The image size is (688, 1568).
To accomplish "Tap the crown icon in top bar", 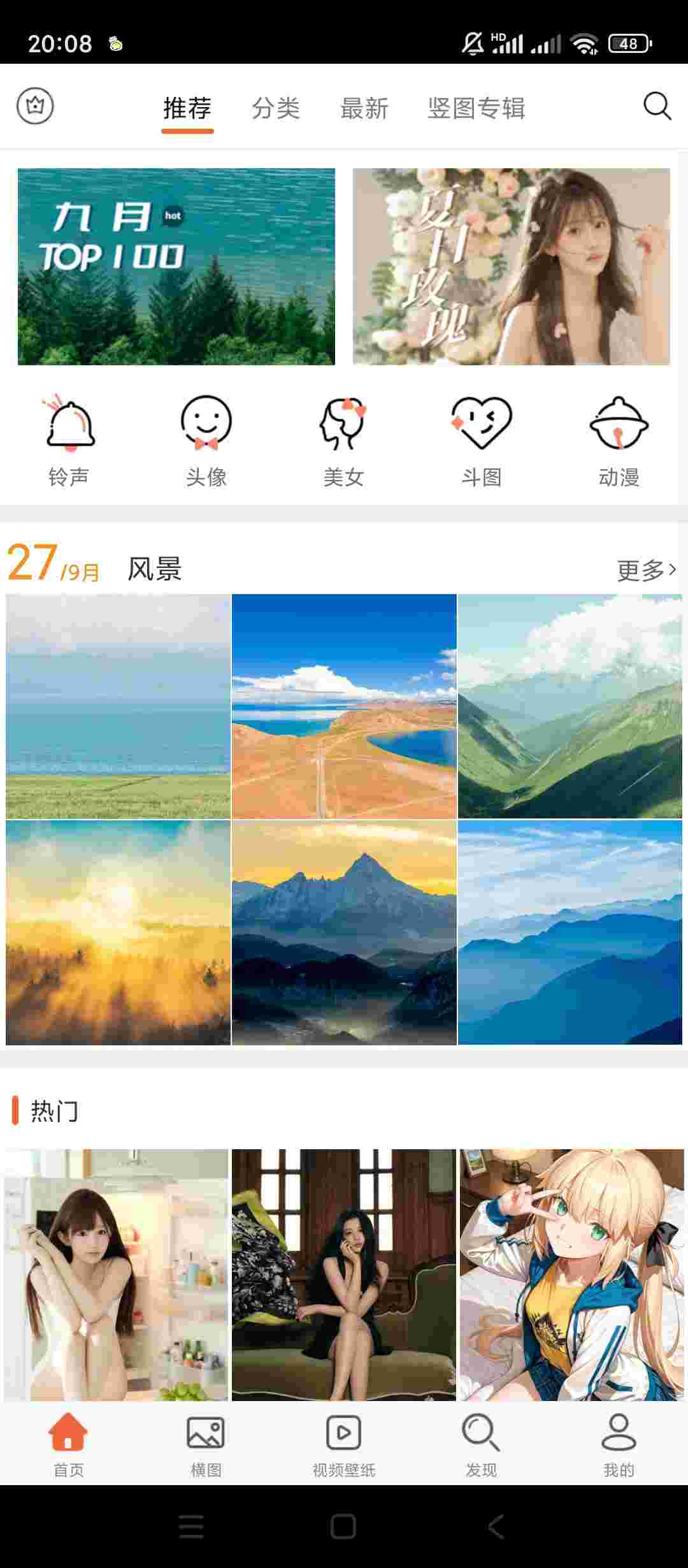I will point(35,106).
